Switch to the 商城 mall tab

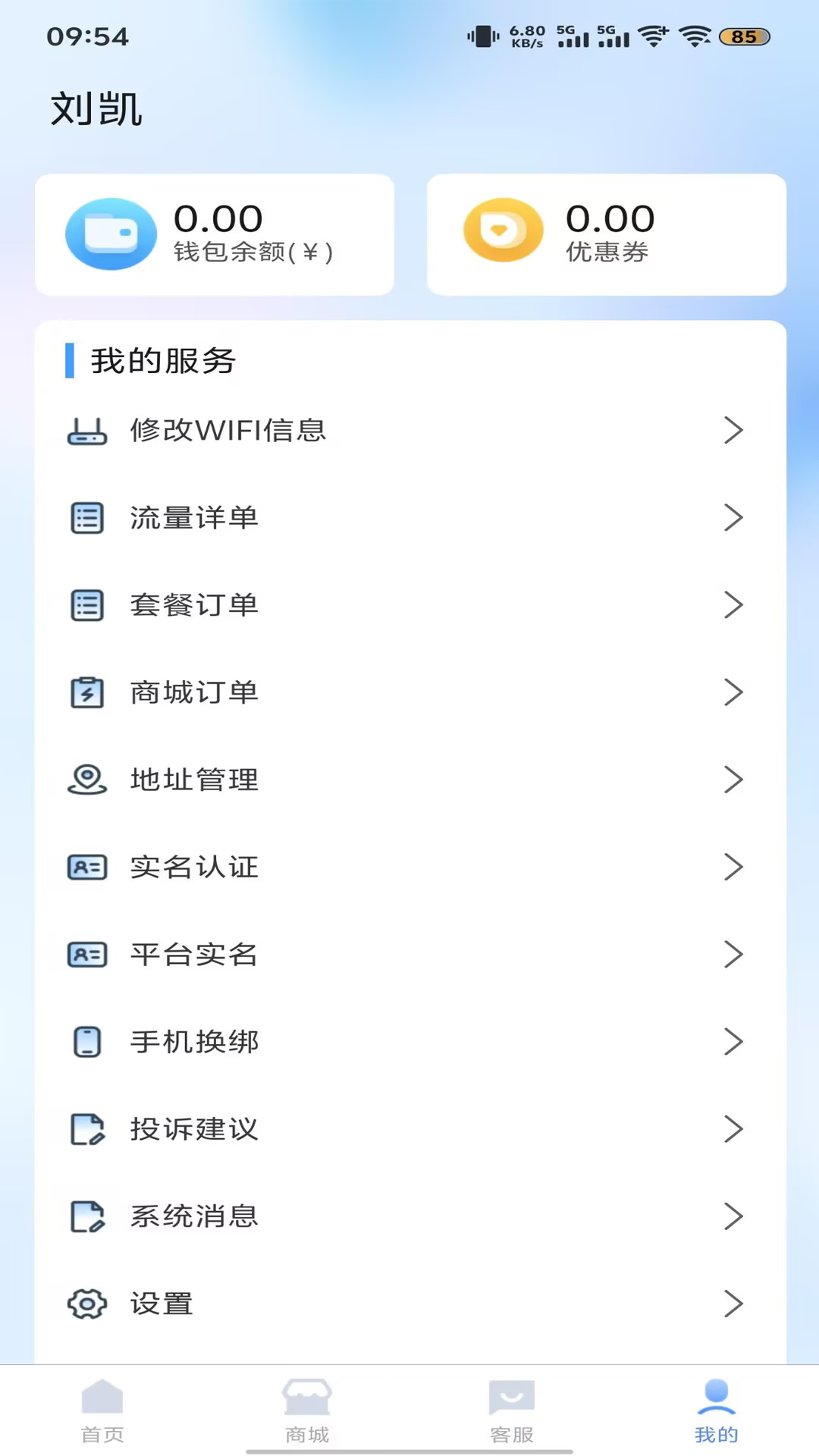307,1411
